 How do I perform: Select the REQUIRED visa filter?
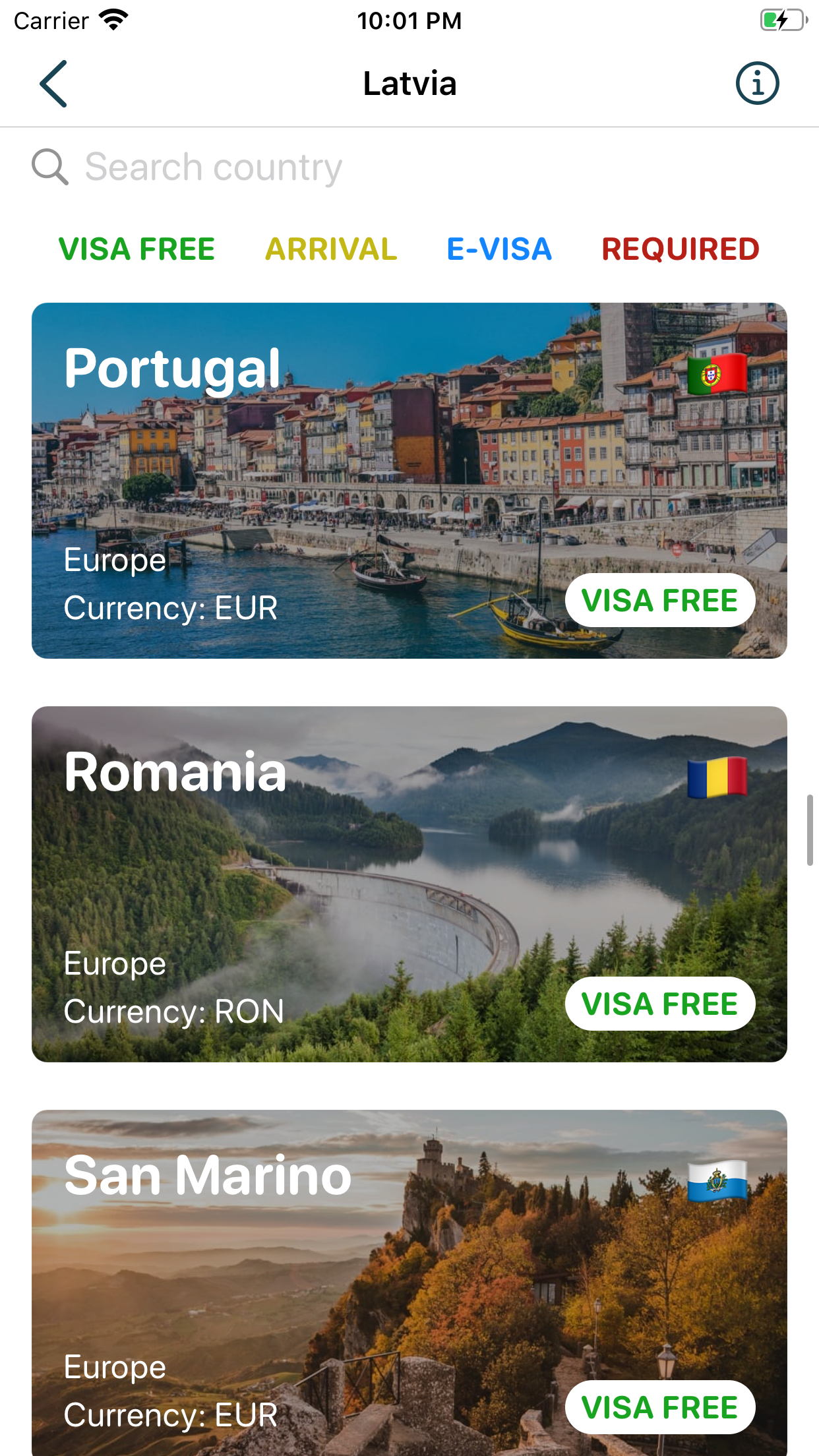680,249
